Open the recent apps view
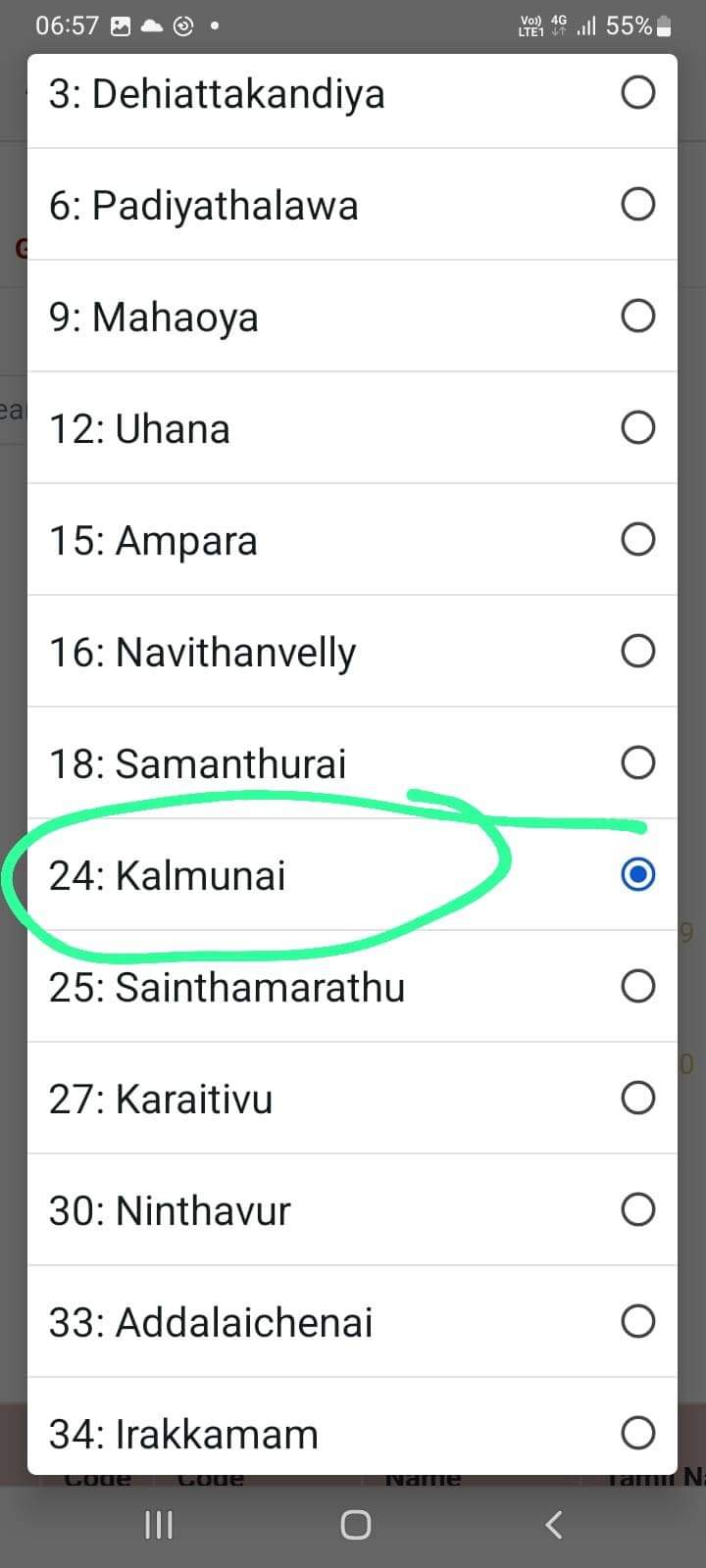Viewport: 706px width, 1568px height. click(x=159, y=1525)
